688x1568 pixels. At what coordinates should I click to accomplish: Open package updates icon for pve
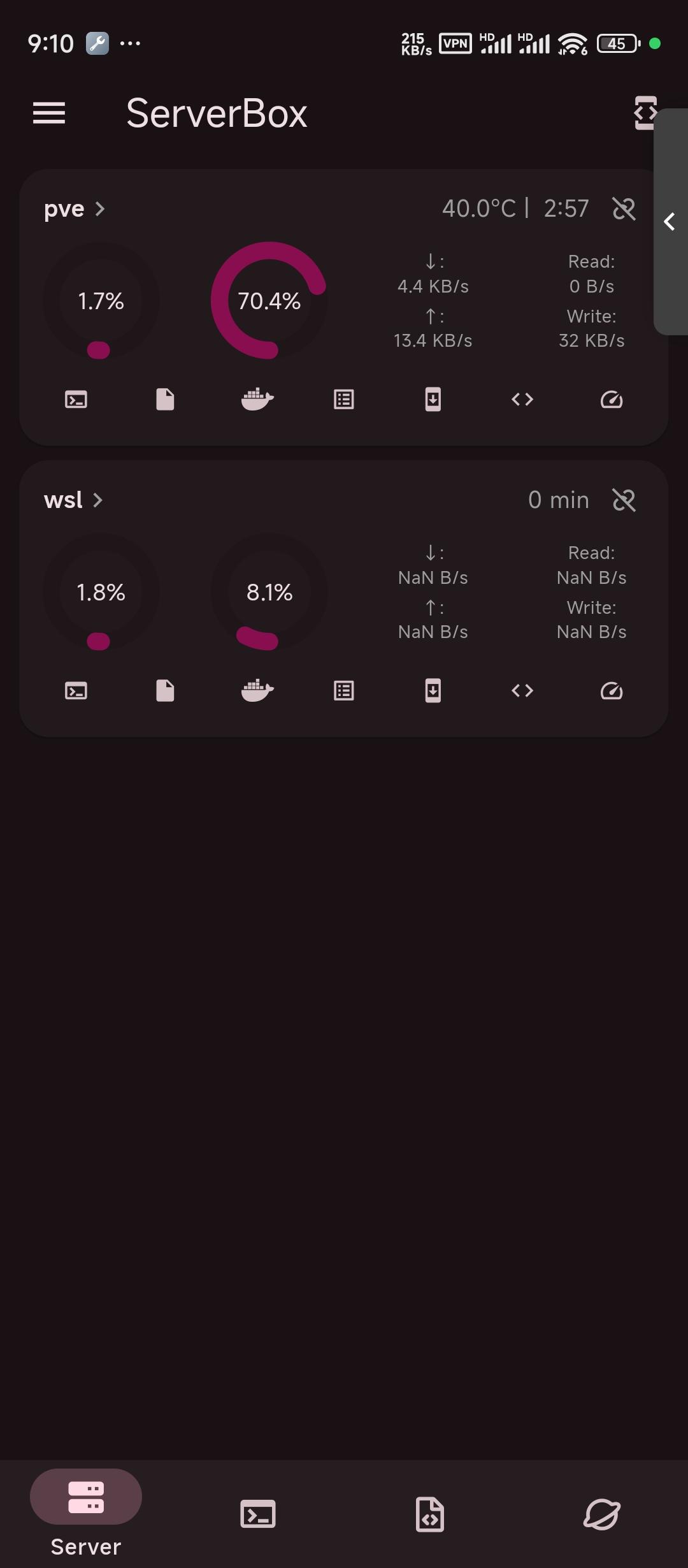(x=433, y=400)
